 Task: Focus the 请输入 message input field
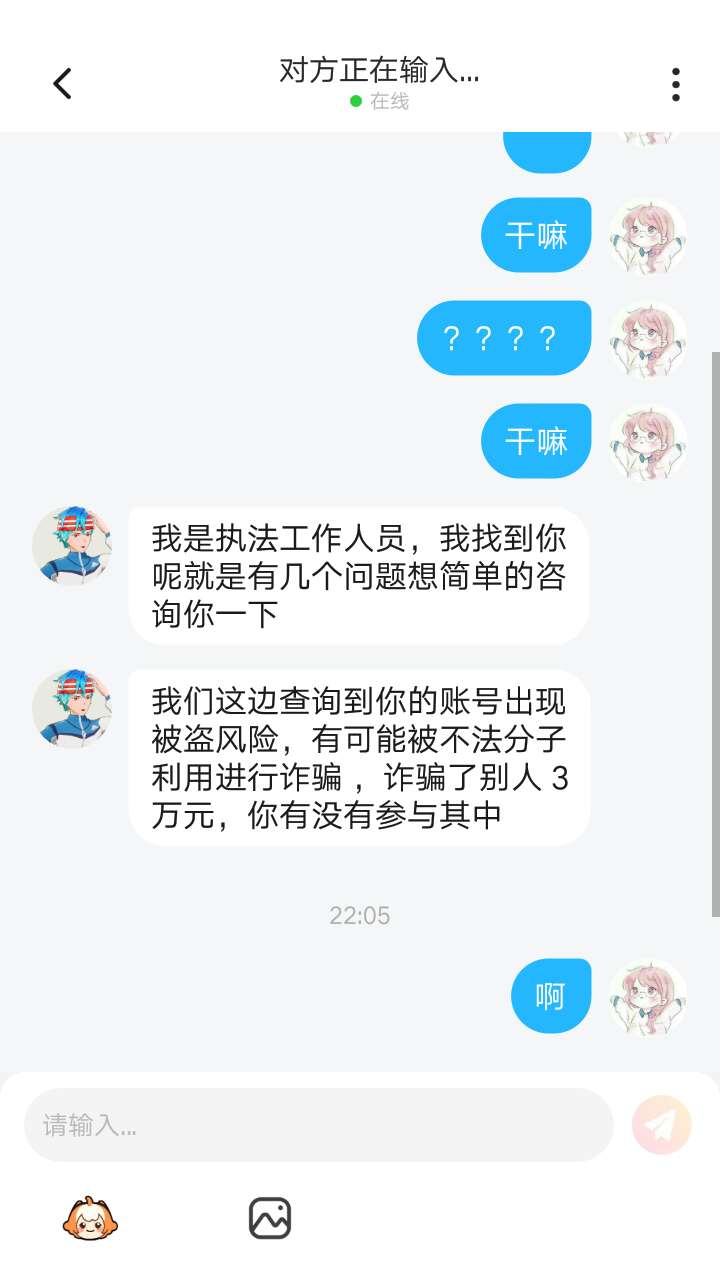(318, 1125)
